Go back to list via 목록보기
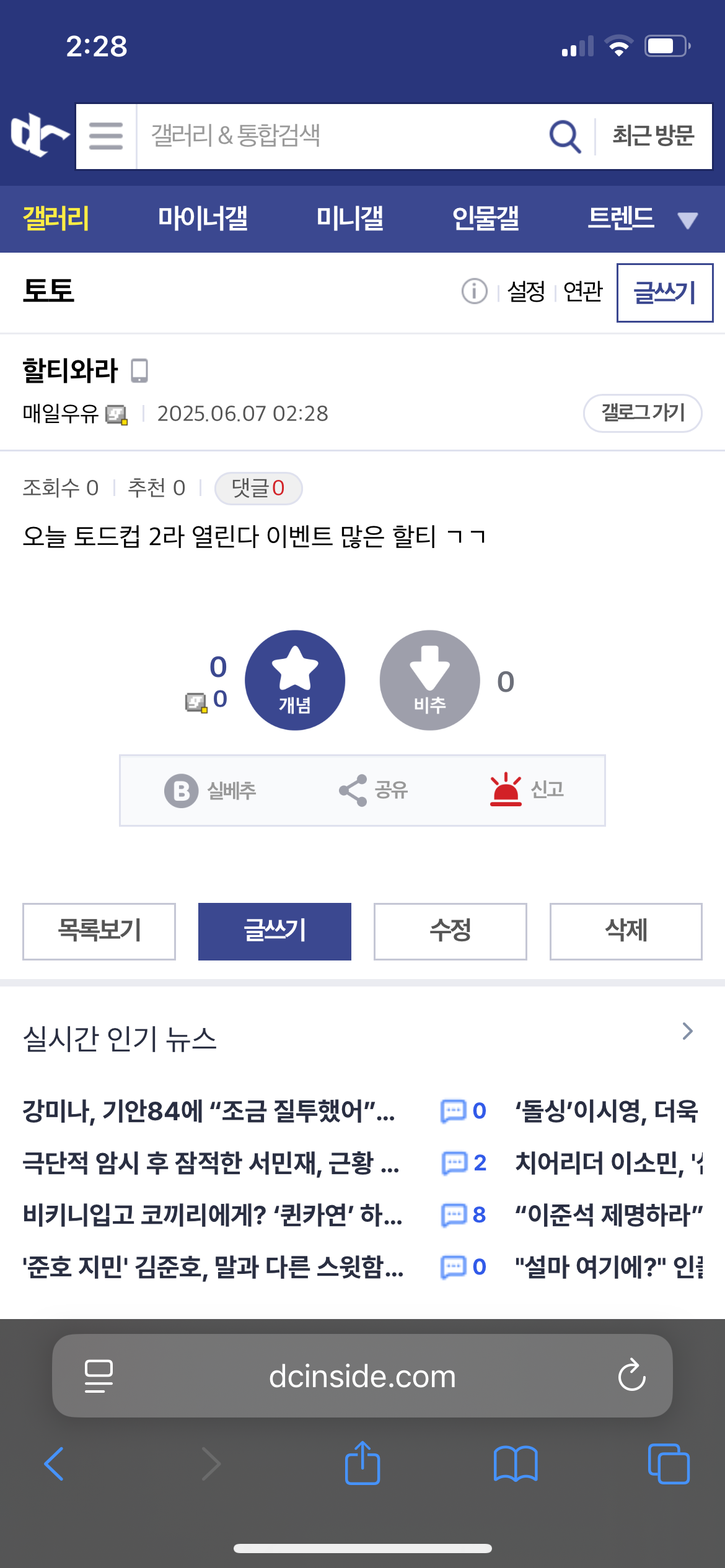Image resolution: width=725 pixels, height=1568 pixels. tap(99, 931)
